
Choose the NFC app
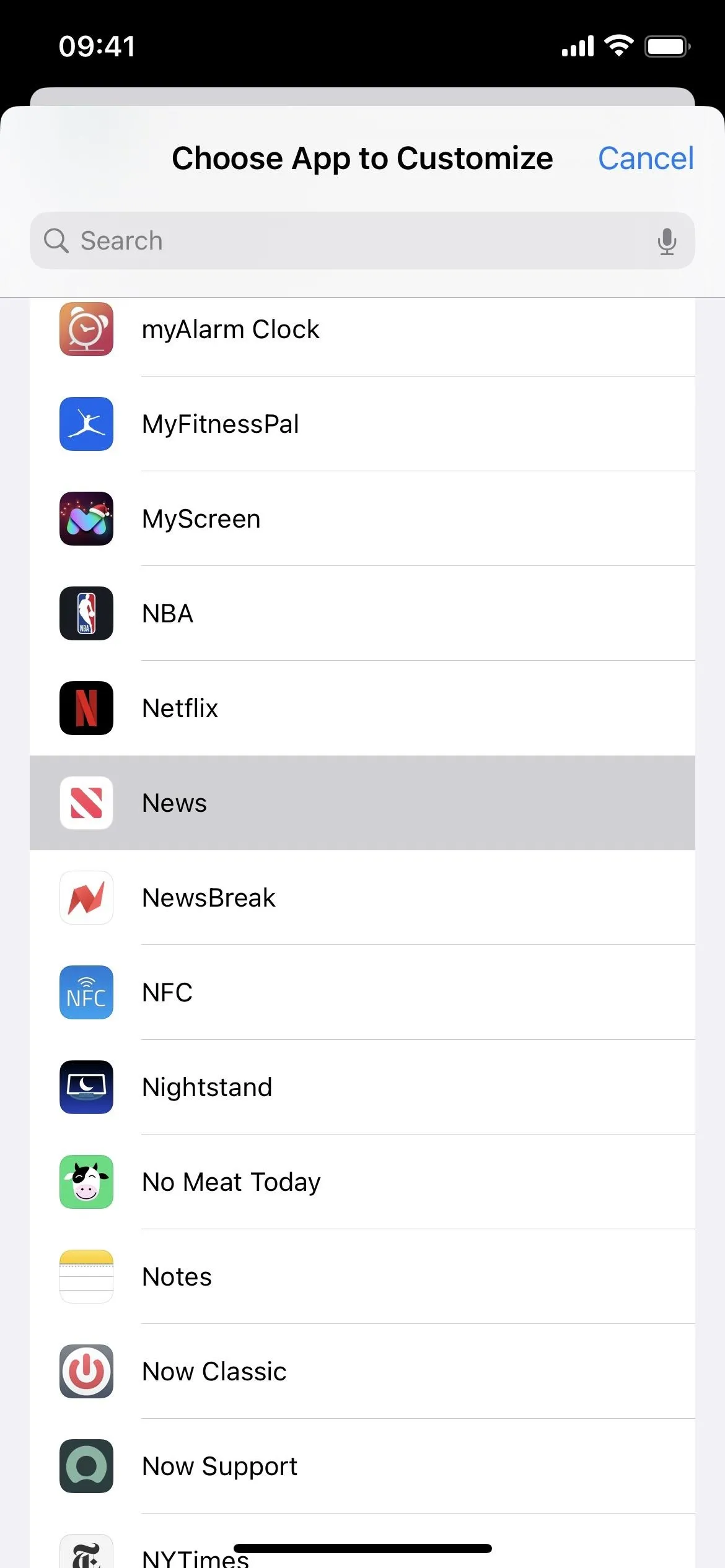[x=362, y=993]
